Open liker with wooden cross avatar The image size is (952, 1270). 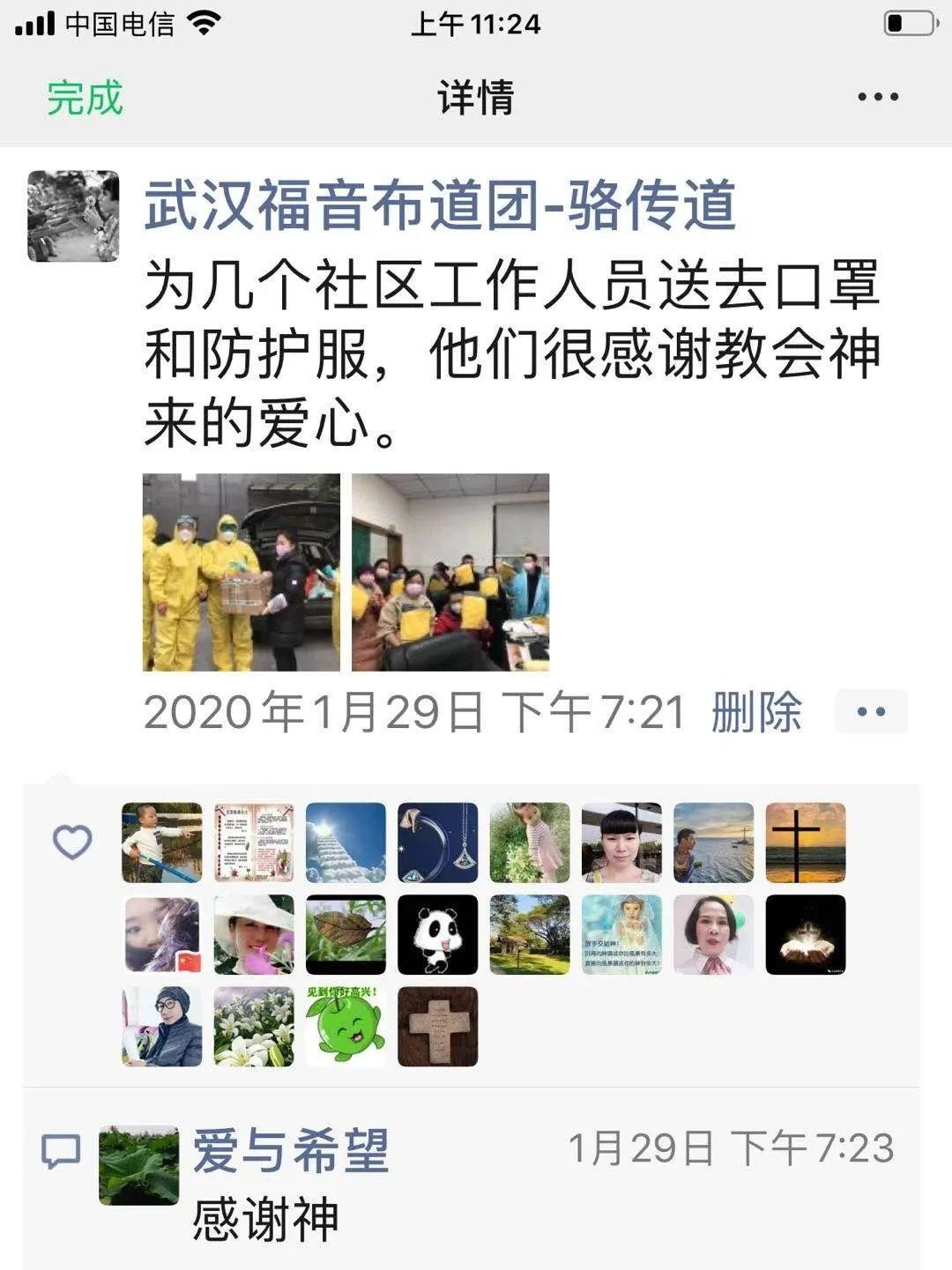[437, 1026]
